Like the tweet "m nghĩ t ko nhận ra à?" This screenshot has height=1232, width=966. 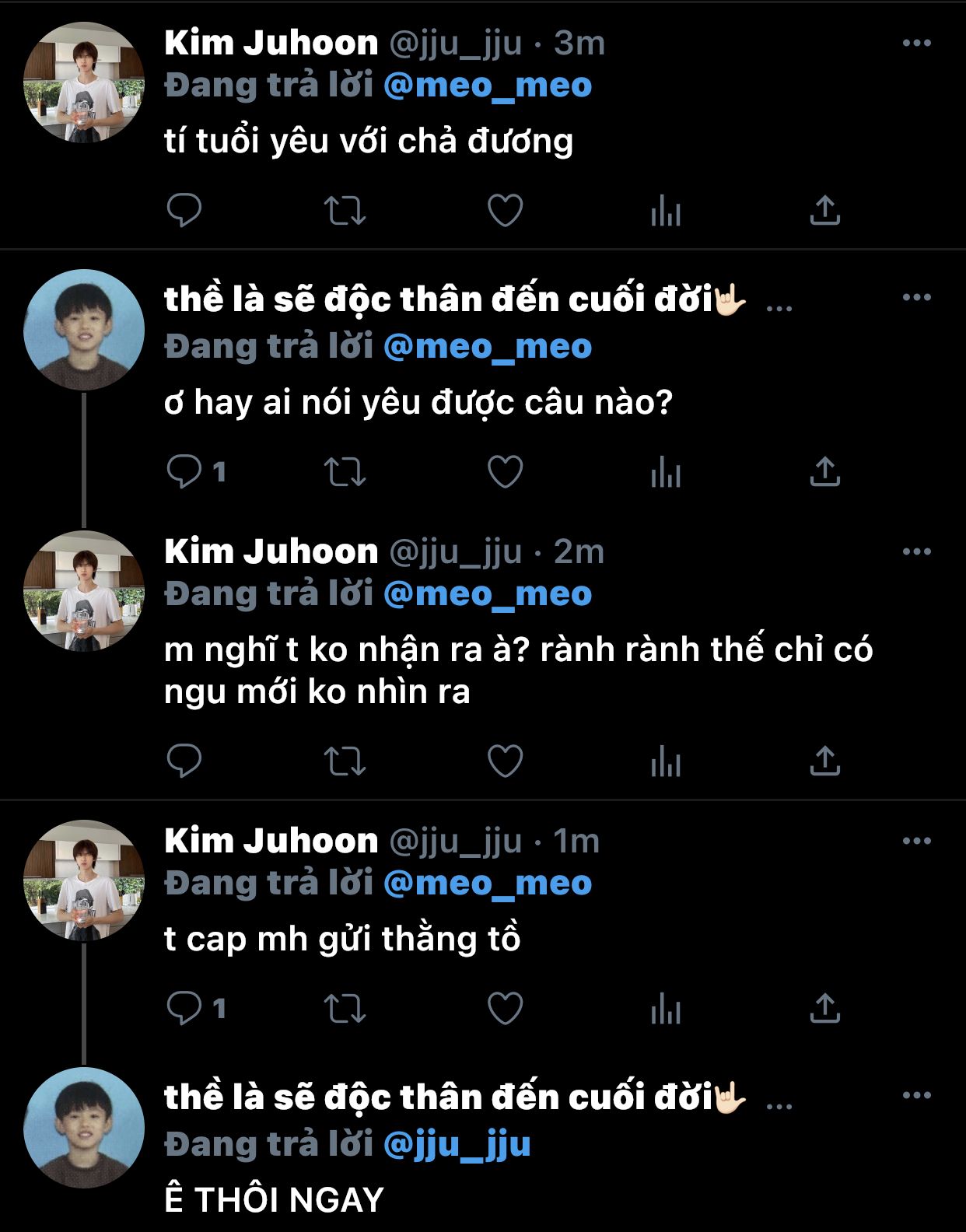[505, 761]
